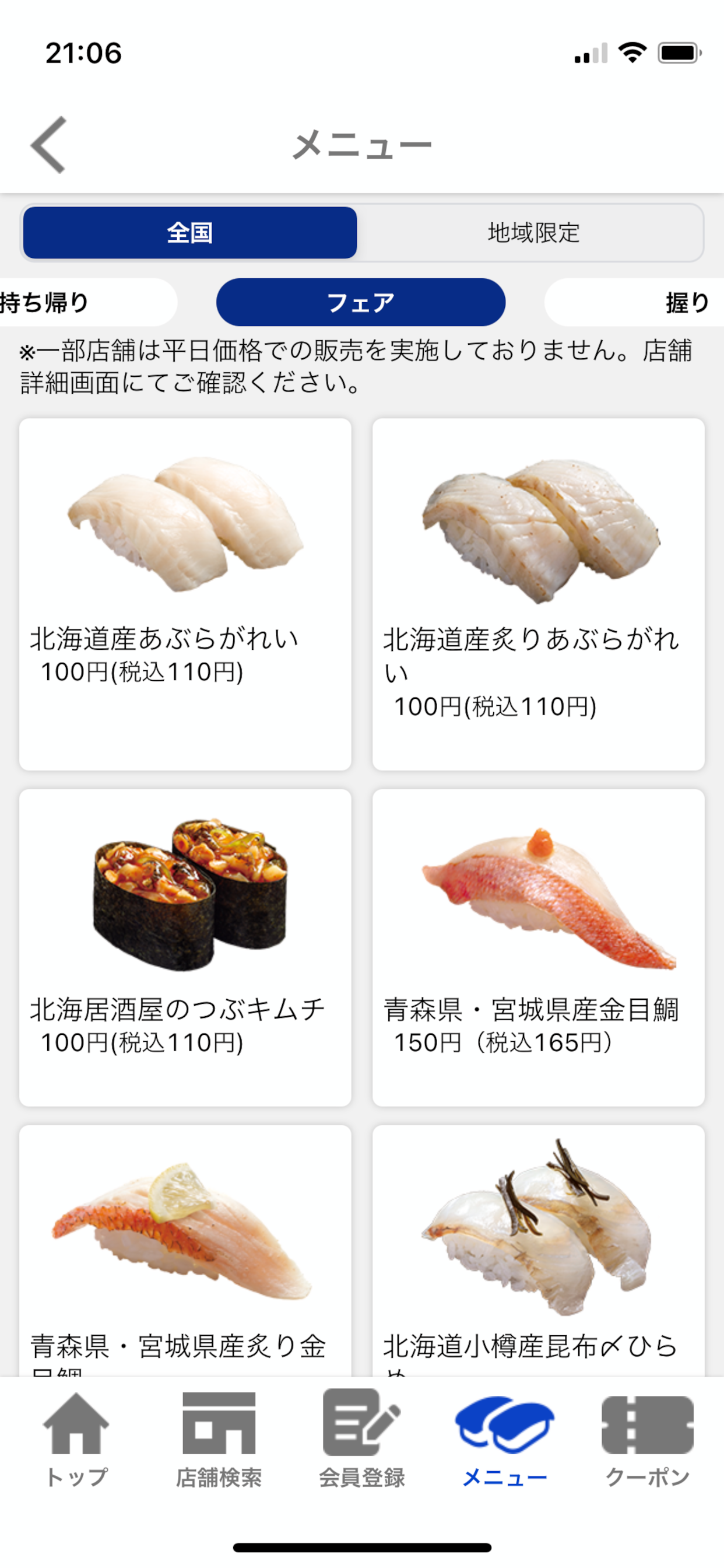Switch to the 会員登録 tab

coord(361,1440)
